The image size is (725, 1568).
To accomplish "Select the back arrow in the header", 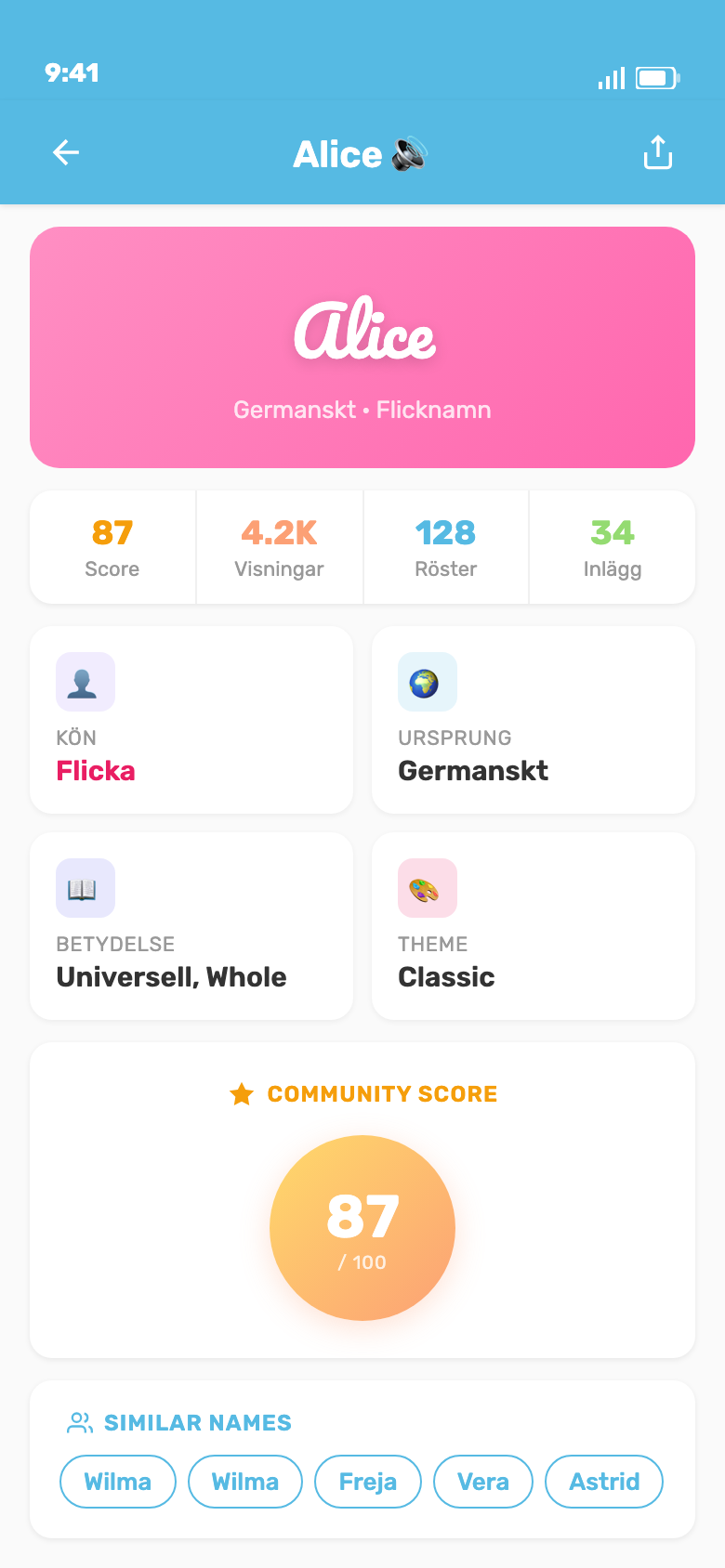I will (65, 152).
